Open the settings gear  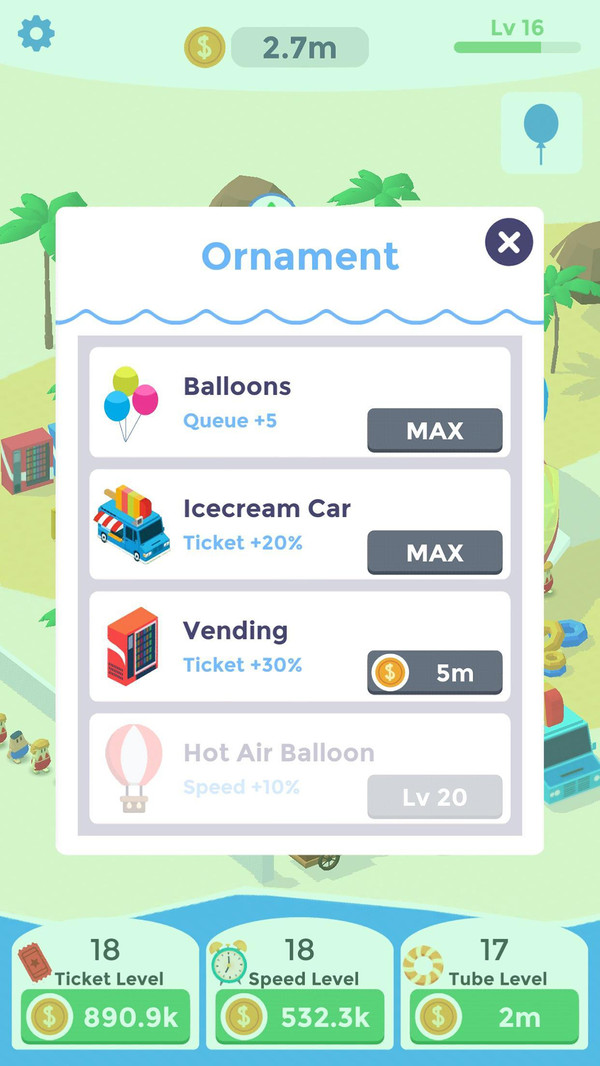pyautogui.click(x=37, y=34)
